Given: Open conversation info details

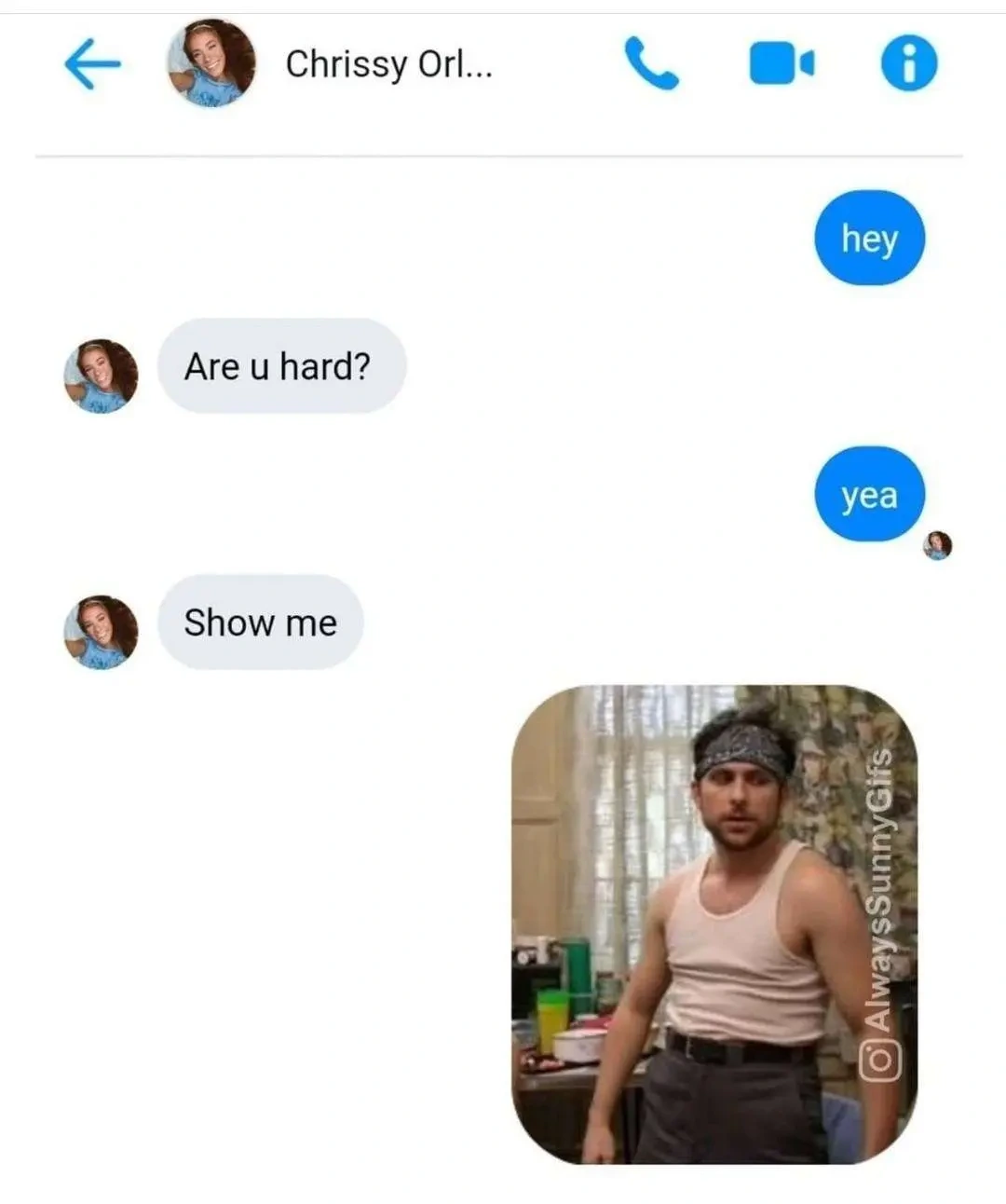Looking at the screenshot, I should tap(908, 64).
